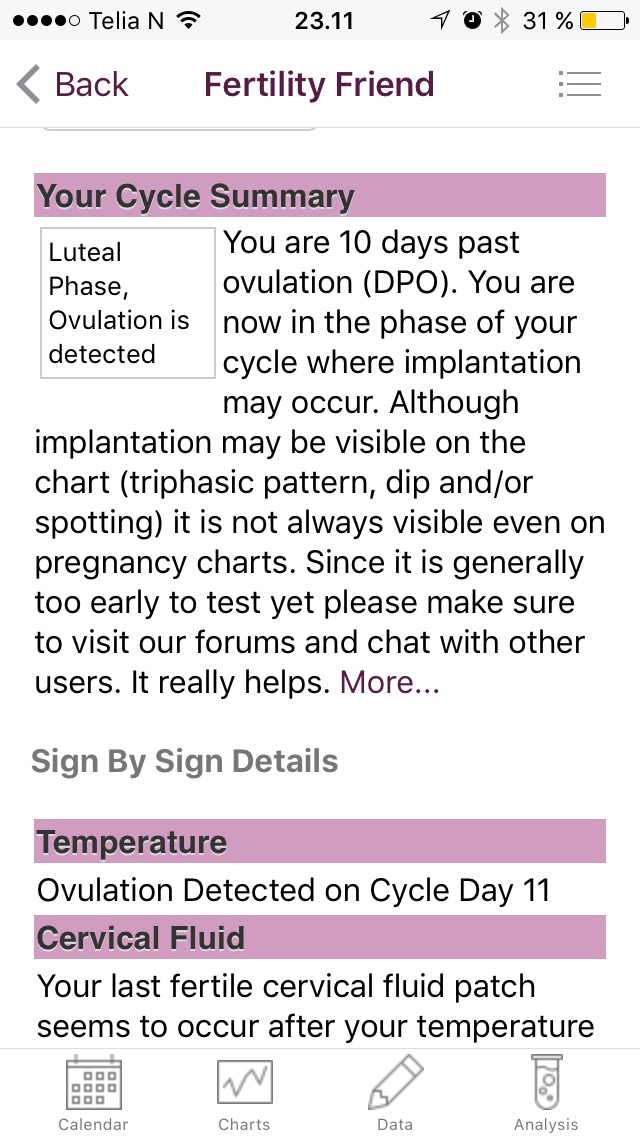
Task: Open the Charts tab
Action: [244, 1093]
